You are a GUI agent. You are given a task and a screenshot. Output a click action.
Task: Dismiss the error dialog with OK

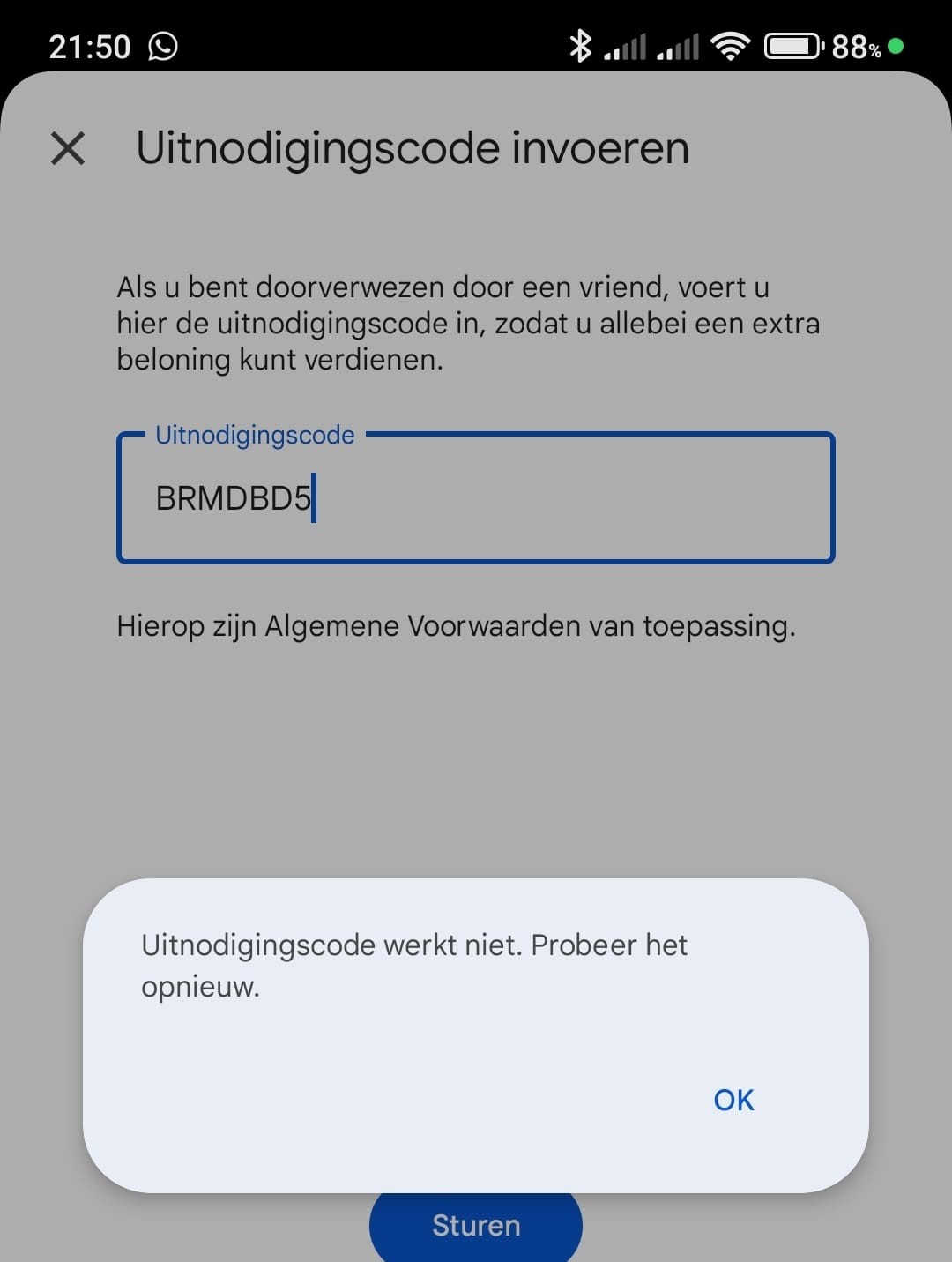coord(733,1100)
